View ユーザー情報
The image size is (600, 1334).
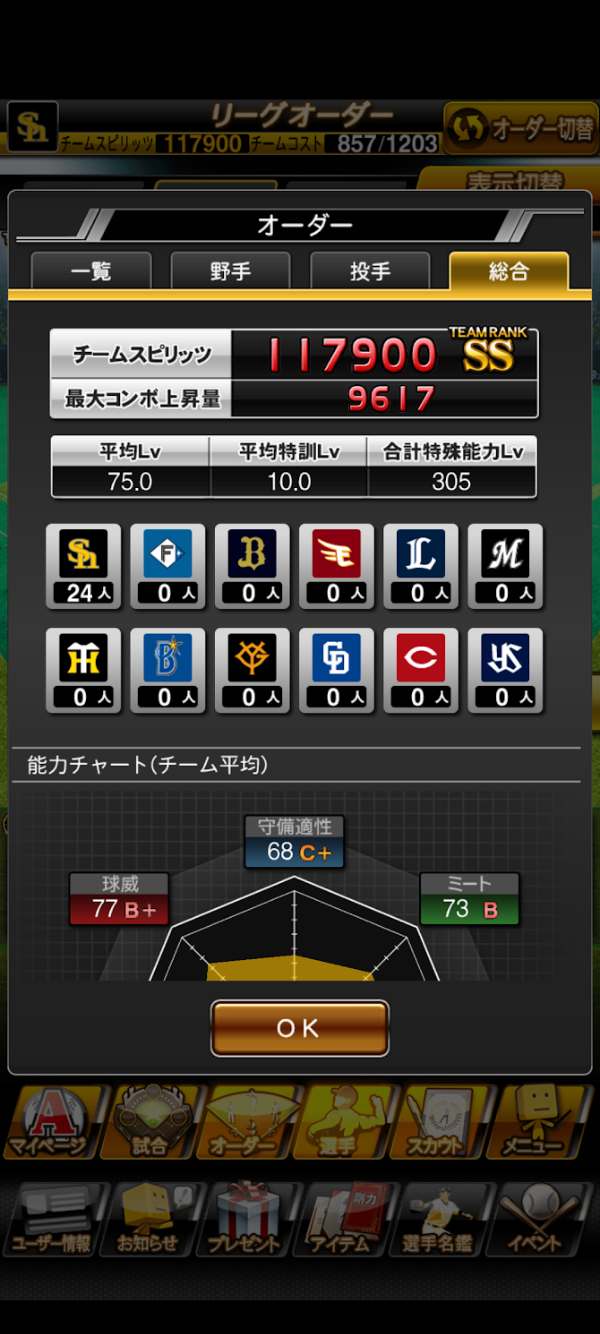pyautogui.click(x=50, y=1220)
